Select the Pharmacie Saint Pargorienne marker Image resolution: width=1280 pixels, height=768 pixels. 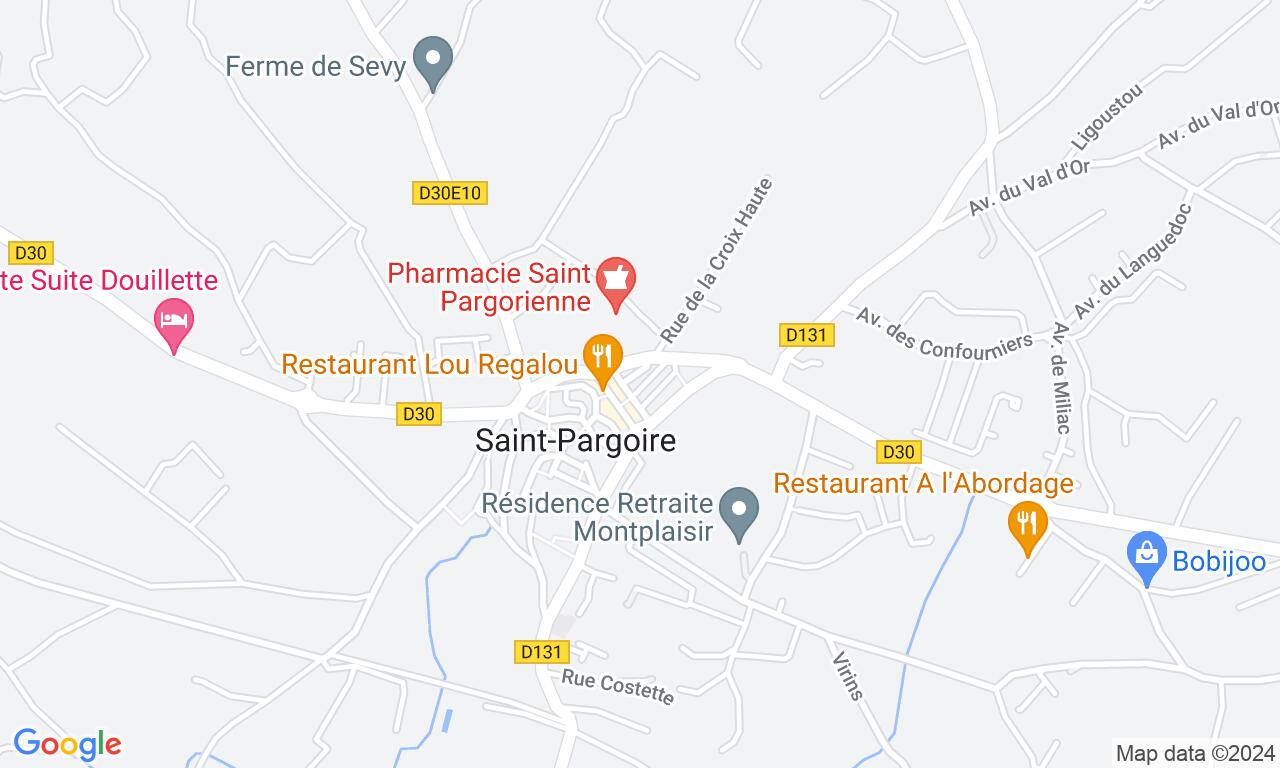(x=616, y=282)
